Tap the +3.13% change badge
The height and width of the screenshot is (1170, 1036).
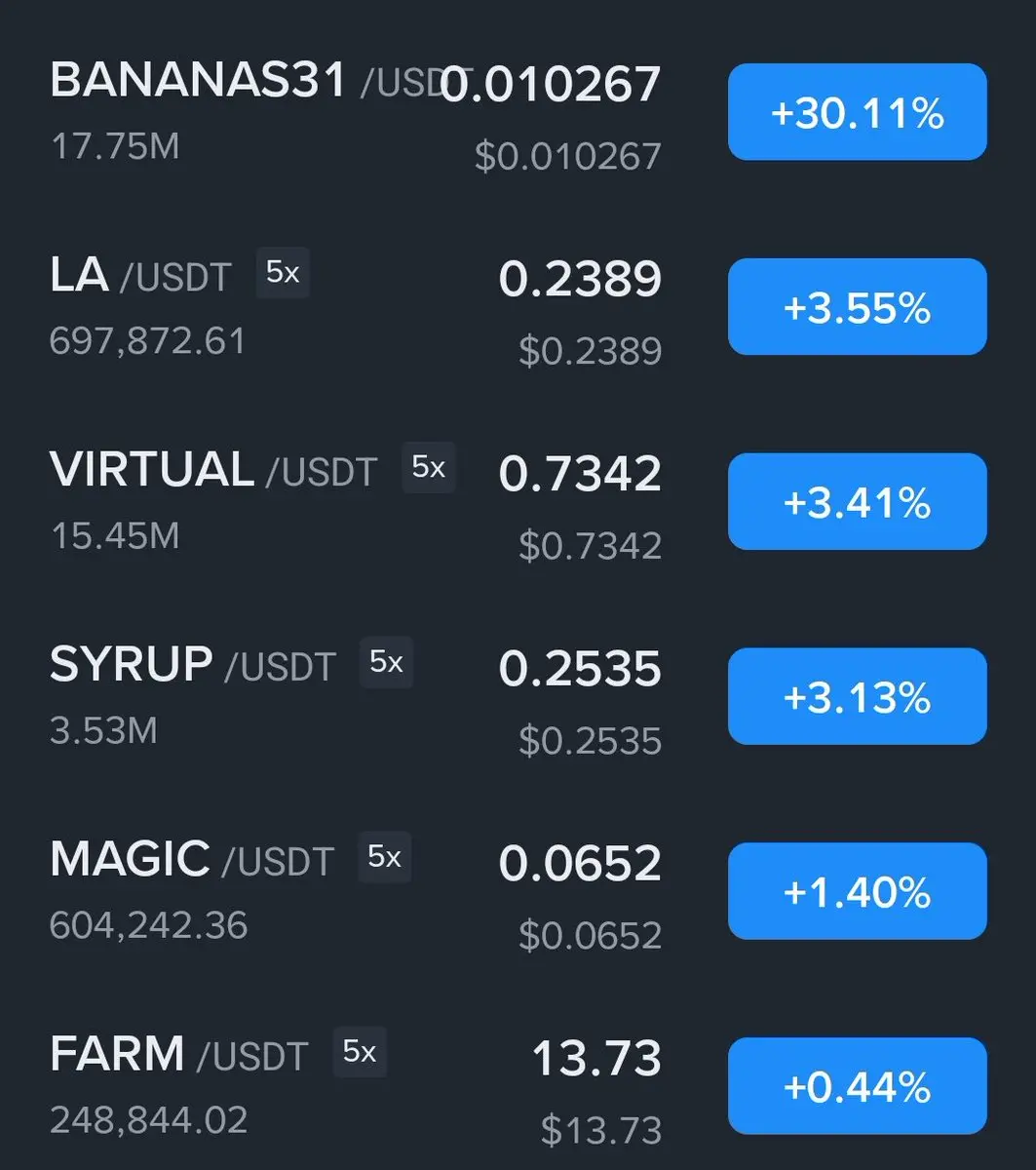[857, 697]
